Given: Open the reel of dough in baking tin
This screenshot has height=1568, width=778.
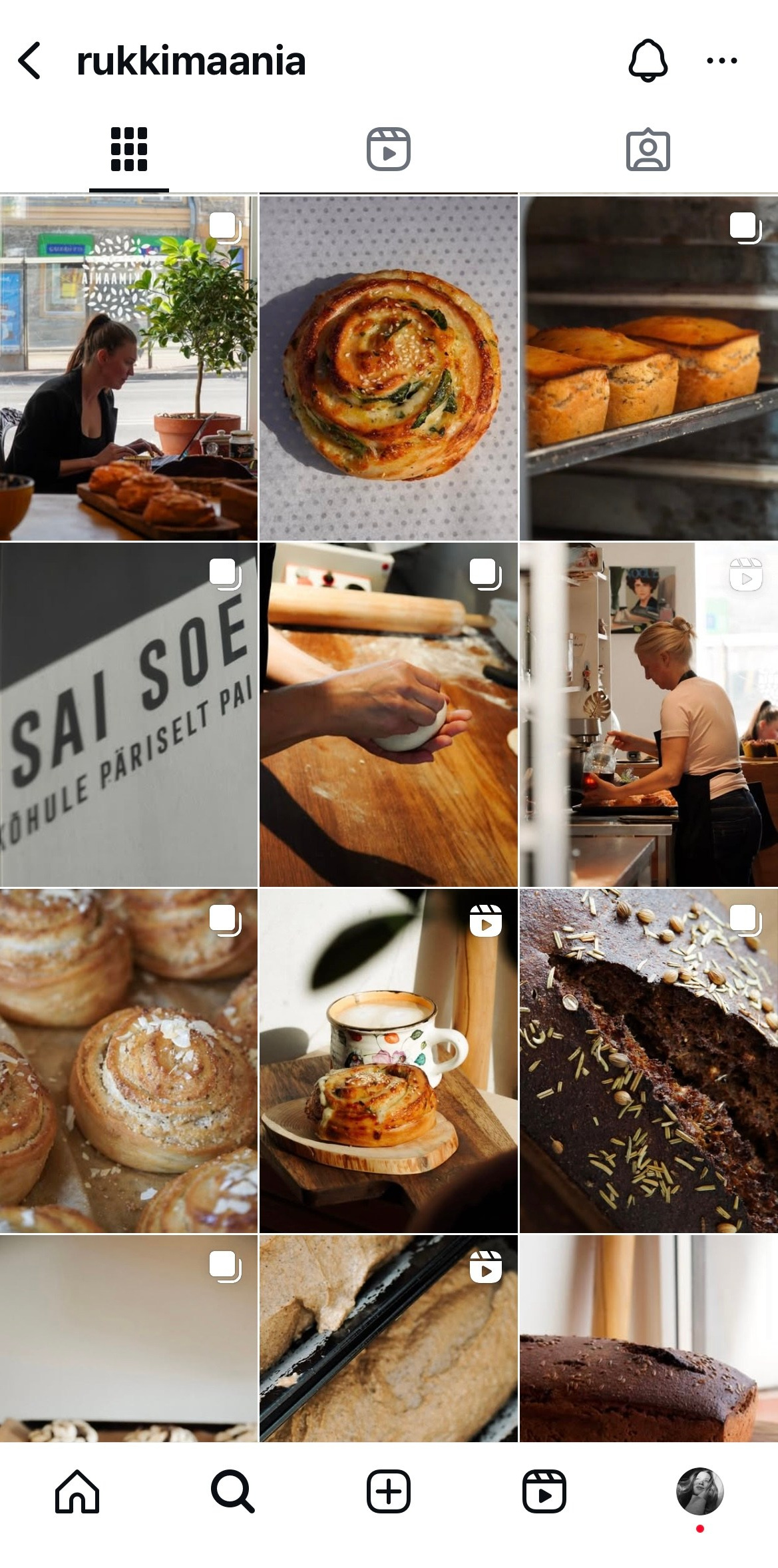Looking at the screenshot, I should tap(389, 1338).
